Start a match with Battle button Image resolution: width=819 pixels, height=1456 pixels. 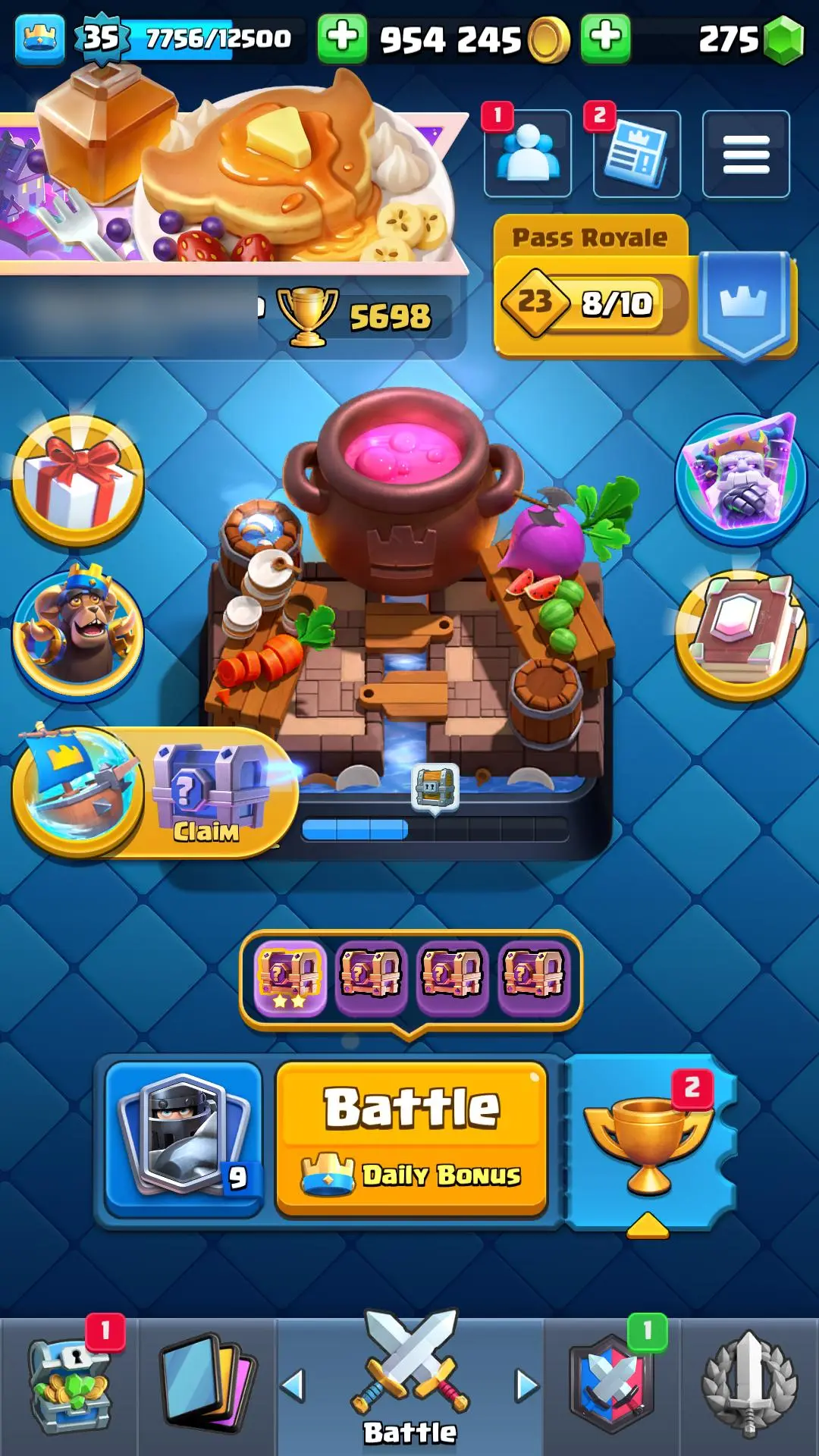[412, 1137]
